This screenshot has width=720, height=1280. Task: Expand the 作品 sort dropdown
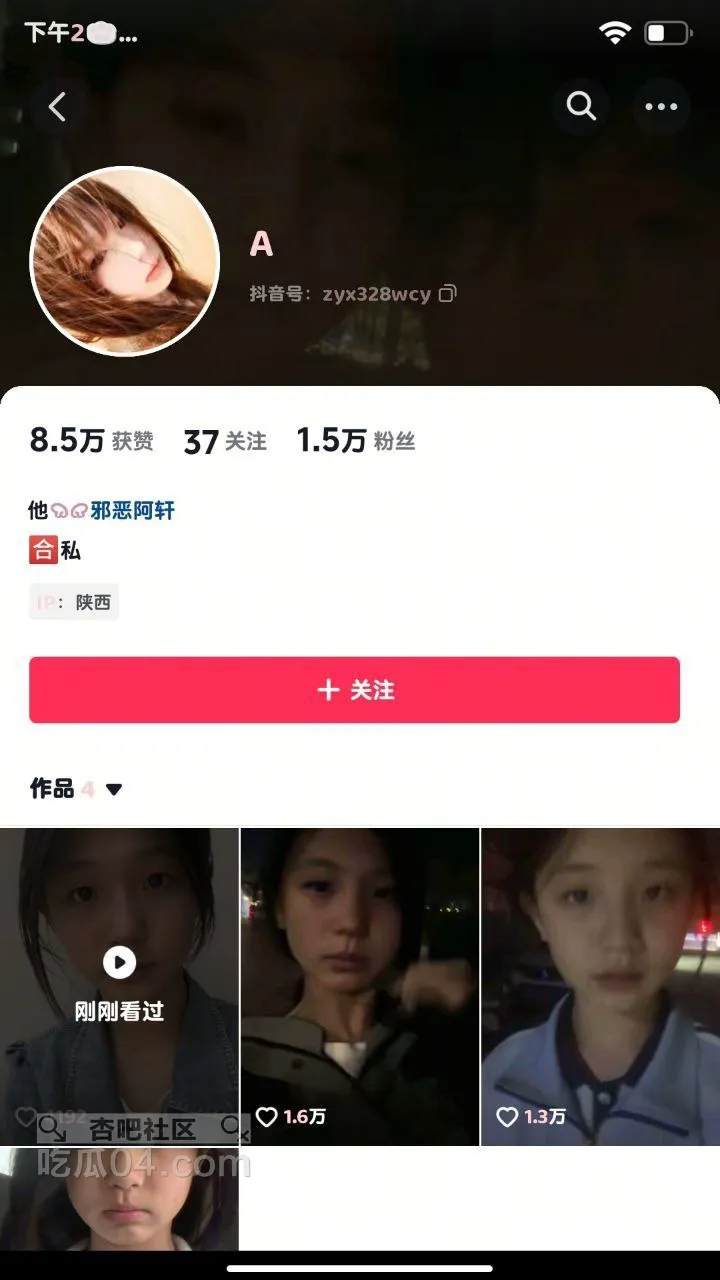[113, 789]
